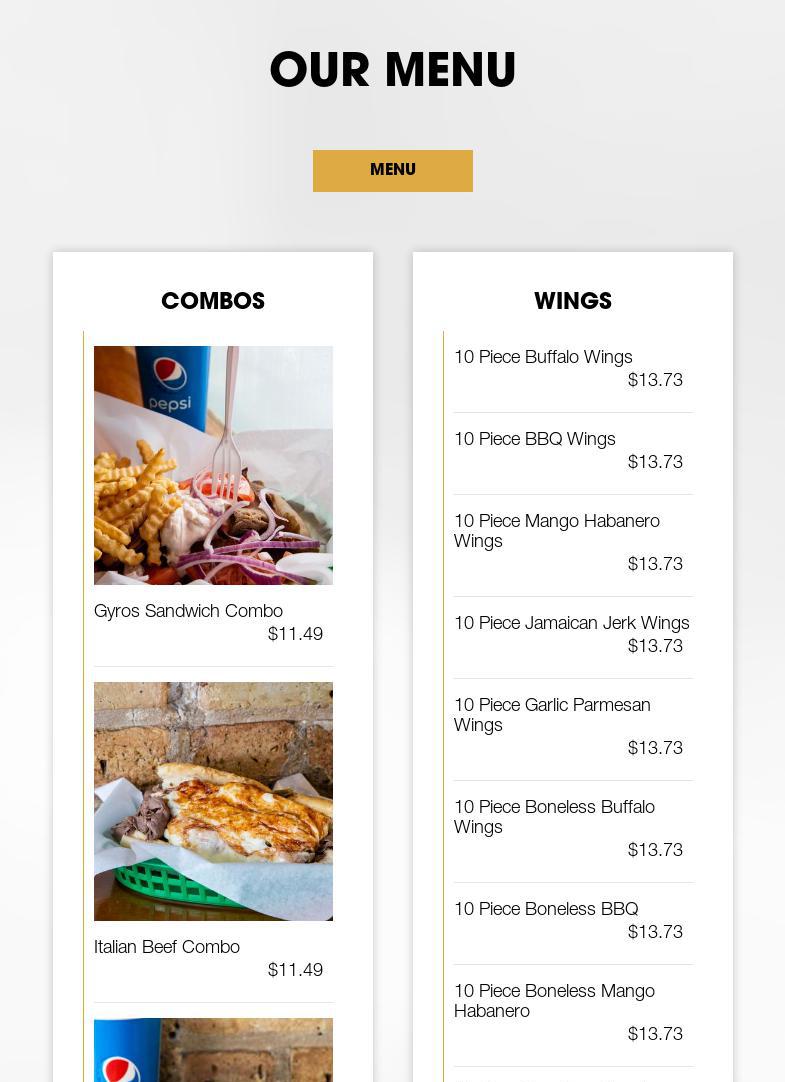Select the MENU tab button
The width and height of the screenshot is (785, 1082).
[392, 171]
